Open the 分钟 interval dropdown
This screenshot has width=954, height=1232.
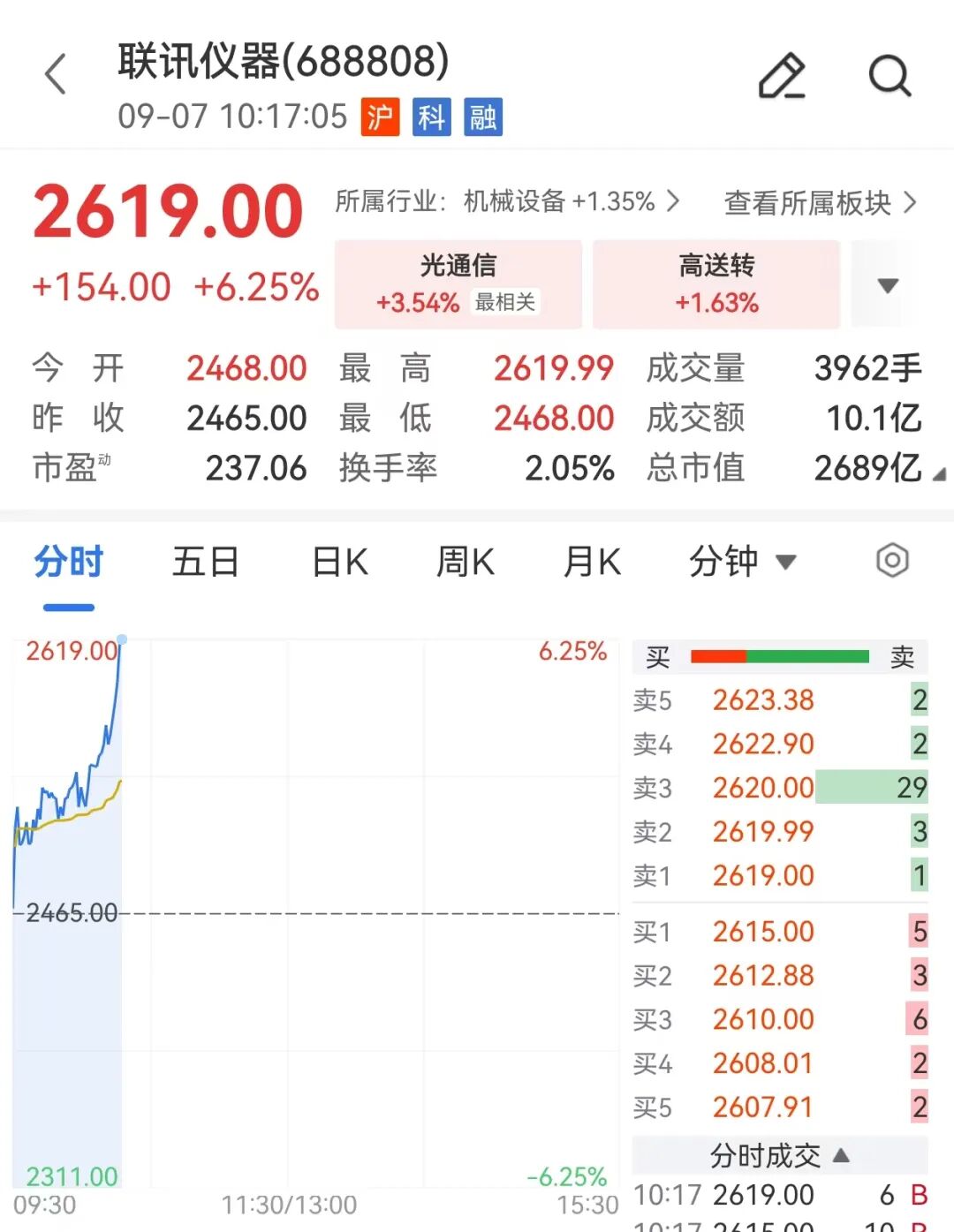point(743,562)
